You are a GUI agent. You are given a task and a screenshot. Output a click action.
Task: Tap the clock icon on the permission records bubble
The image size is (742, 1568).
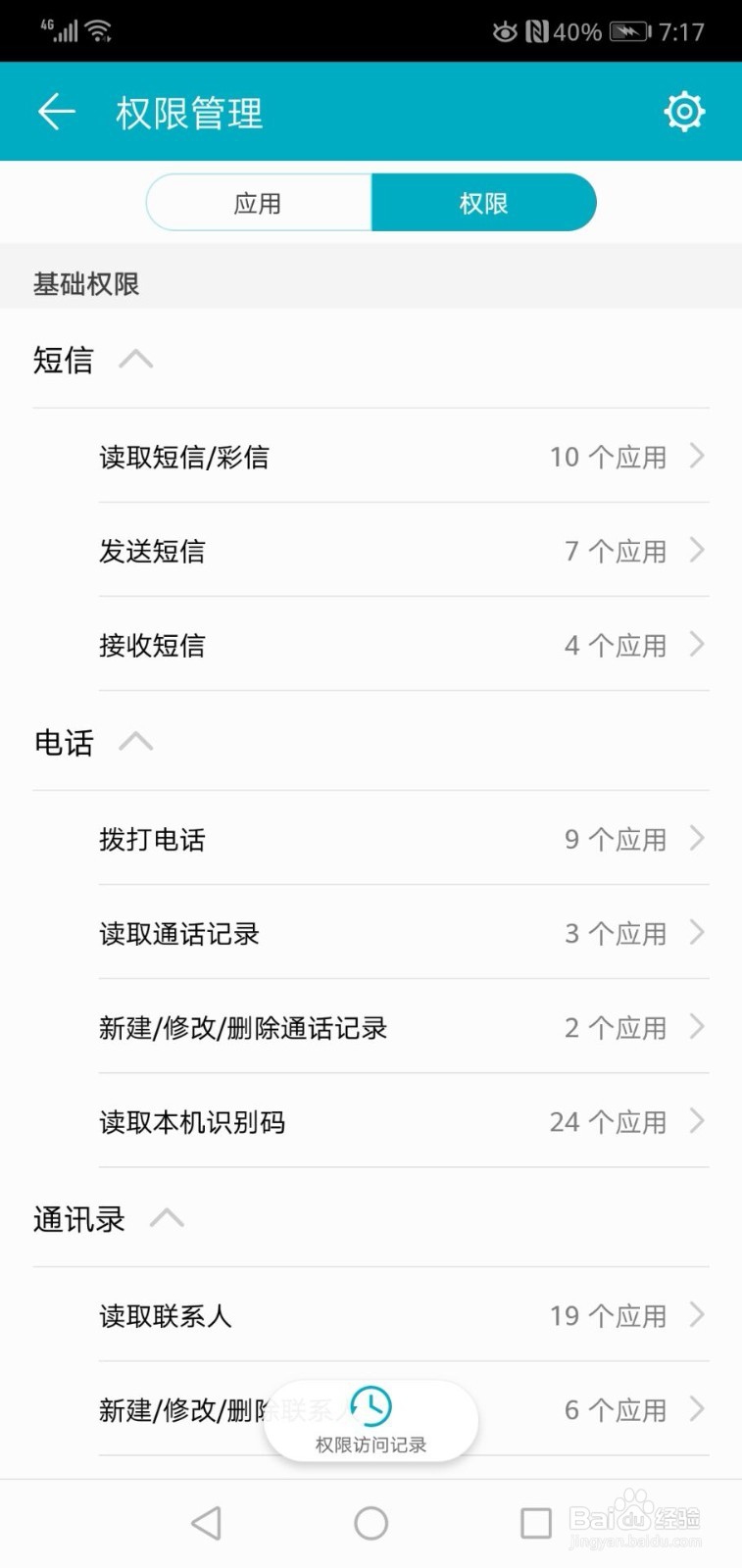point(371,1407)
